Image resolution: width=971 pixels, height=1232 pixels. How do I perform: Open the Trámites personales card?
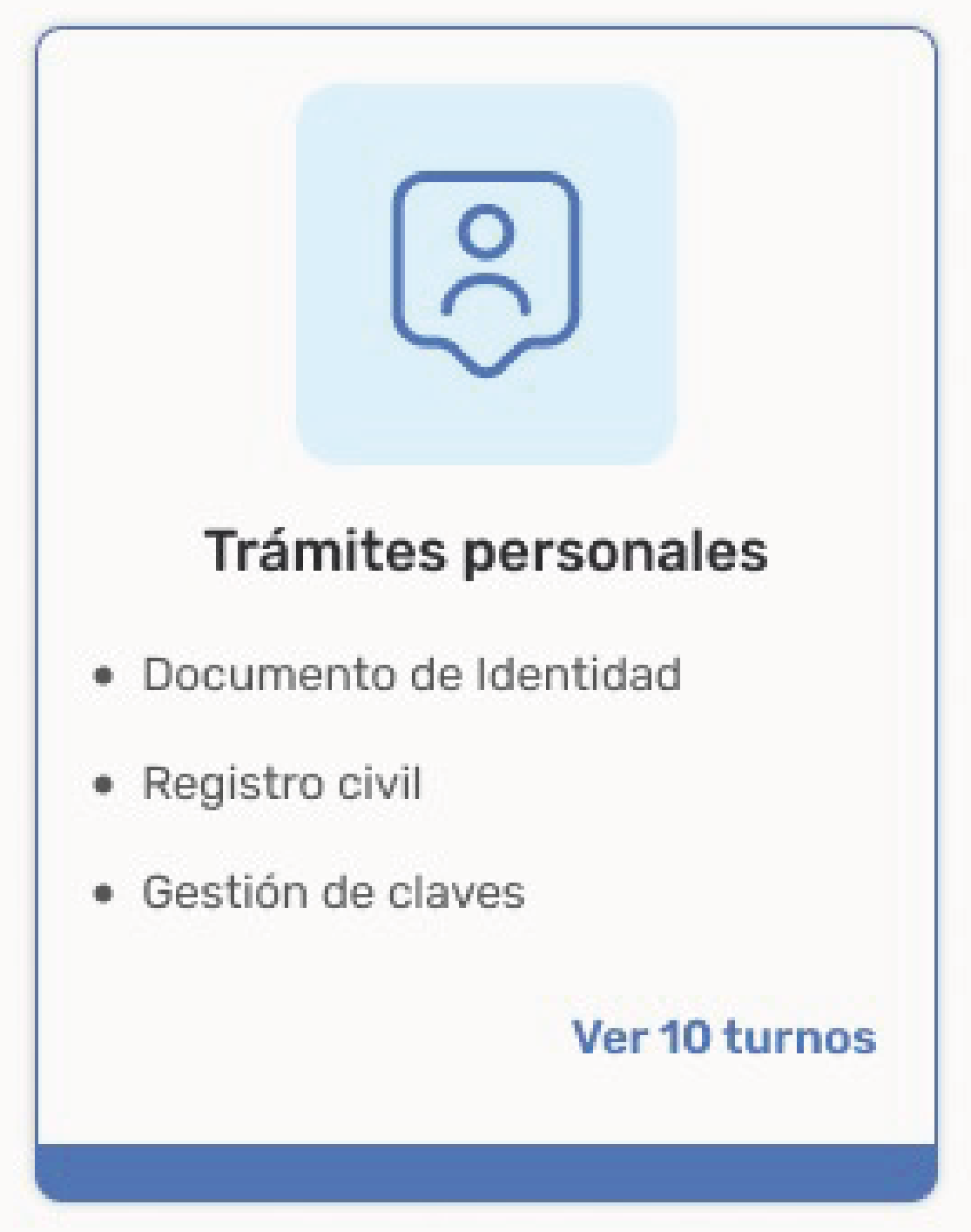(x=486, y=551)
